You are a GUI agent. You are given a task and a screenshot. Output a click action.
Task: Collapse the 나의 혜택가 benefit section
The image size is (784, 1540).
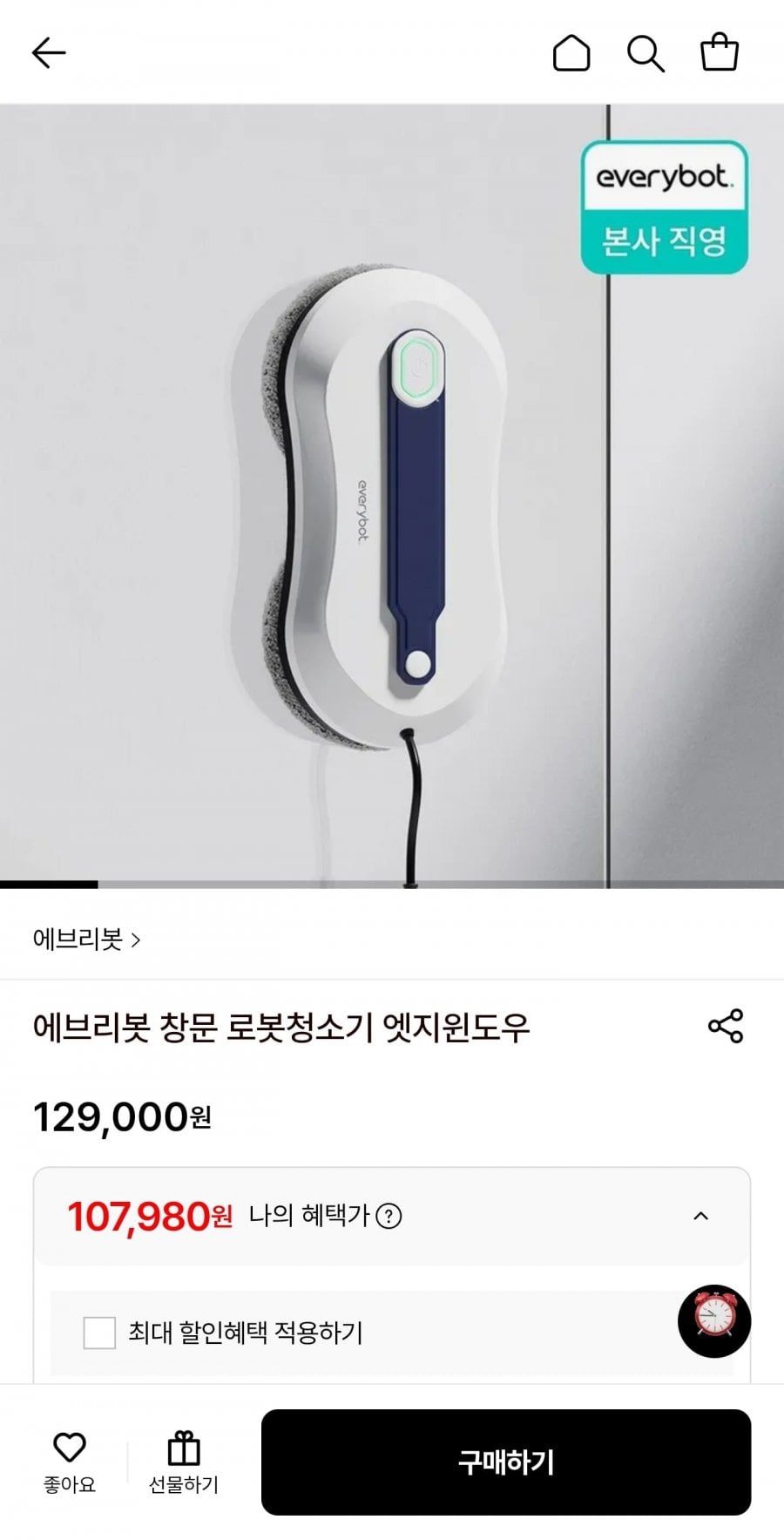[x=700, y=1216]
